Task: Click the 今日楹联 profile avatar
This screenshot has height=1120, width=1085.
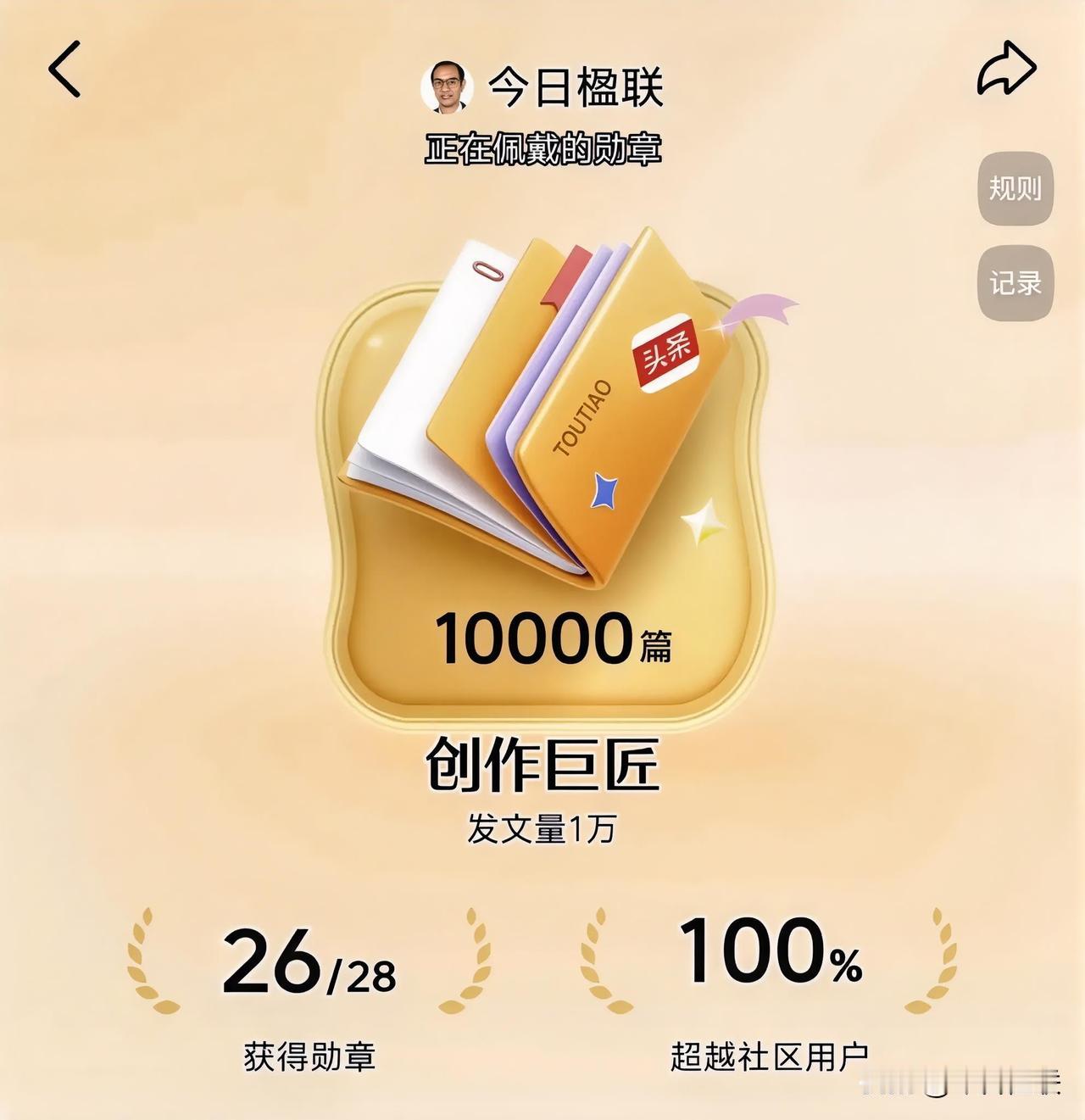Action: 444,85
